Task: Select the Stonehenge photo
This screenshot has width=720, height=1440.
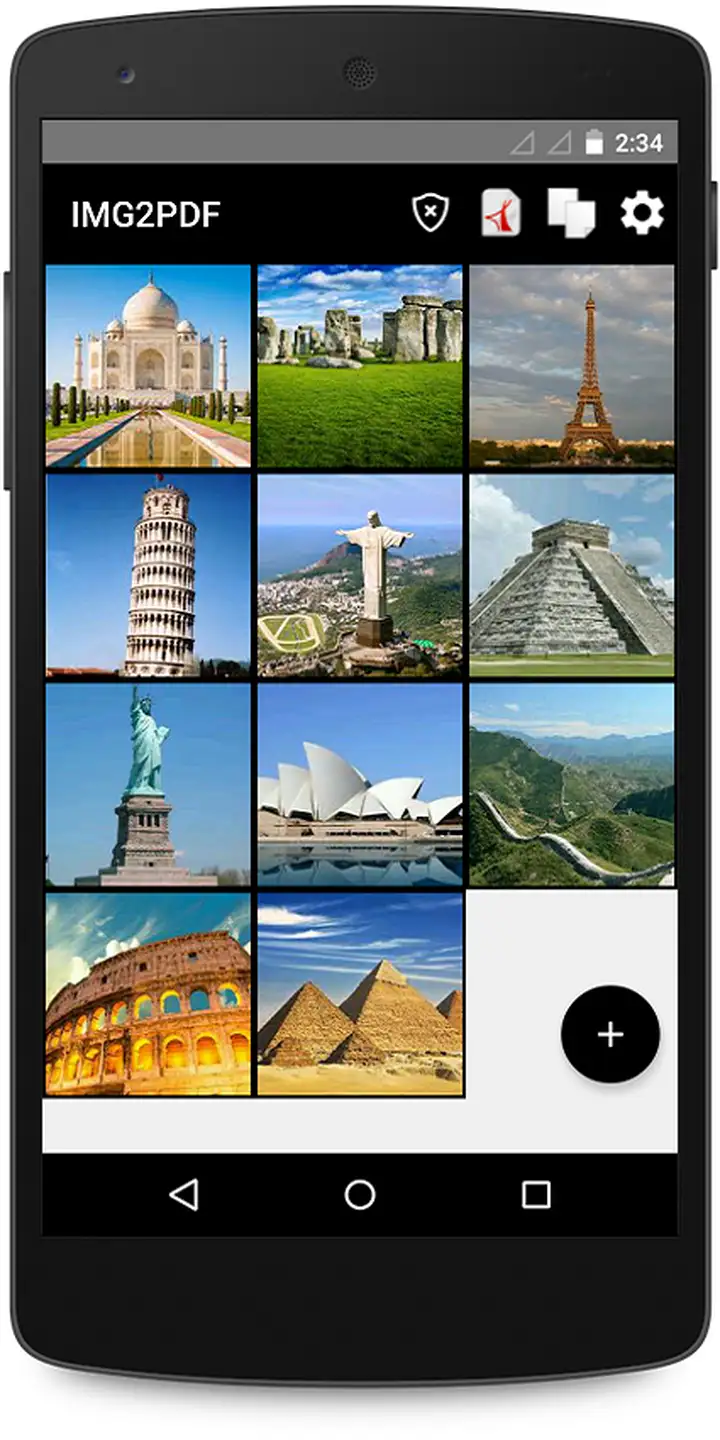Action: [x=360, y=366]
